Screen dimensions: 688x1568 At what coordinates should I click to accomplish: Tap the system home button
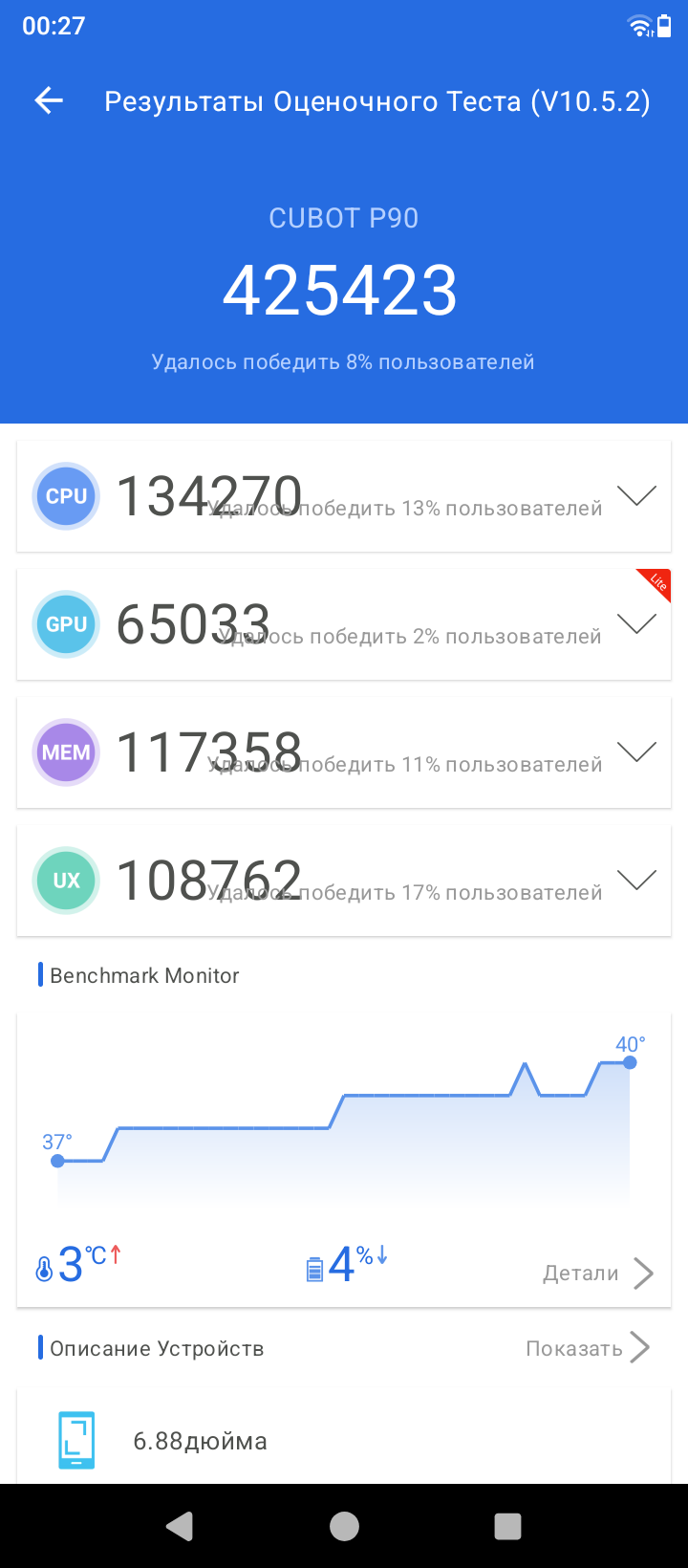coord(344,1526)
